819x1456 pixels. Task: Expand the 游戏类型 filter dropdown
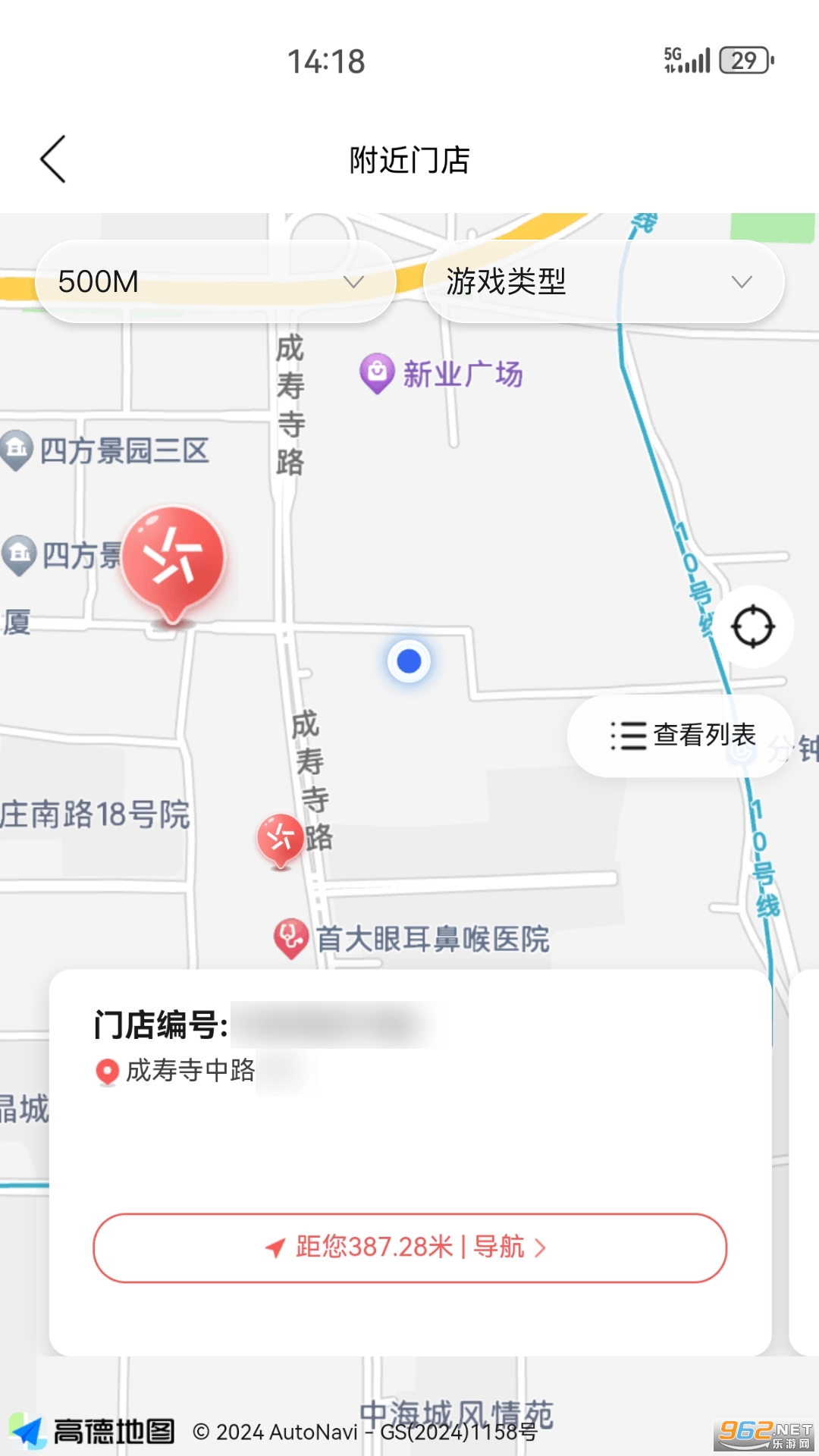(603, 281)
